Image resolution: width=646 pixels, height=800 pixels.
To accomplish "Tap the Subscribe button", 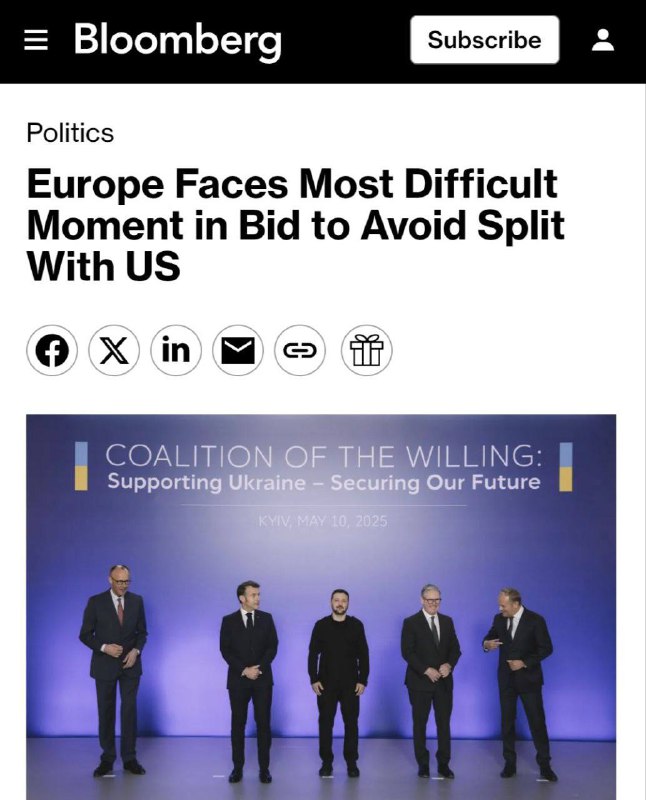I will tap(484, 40).
